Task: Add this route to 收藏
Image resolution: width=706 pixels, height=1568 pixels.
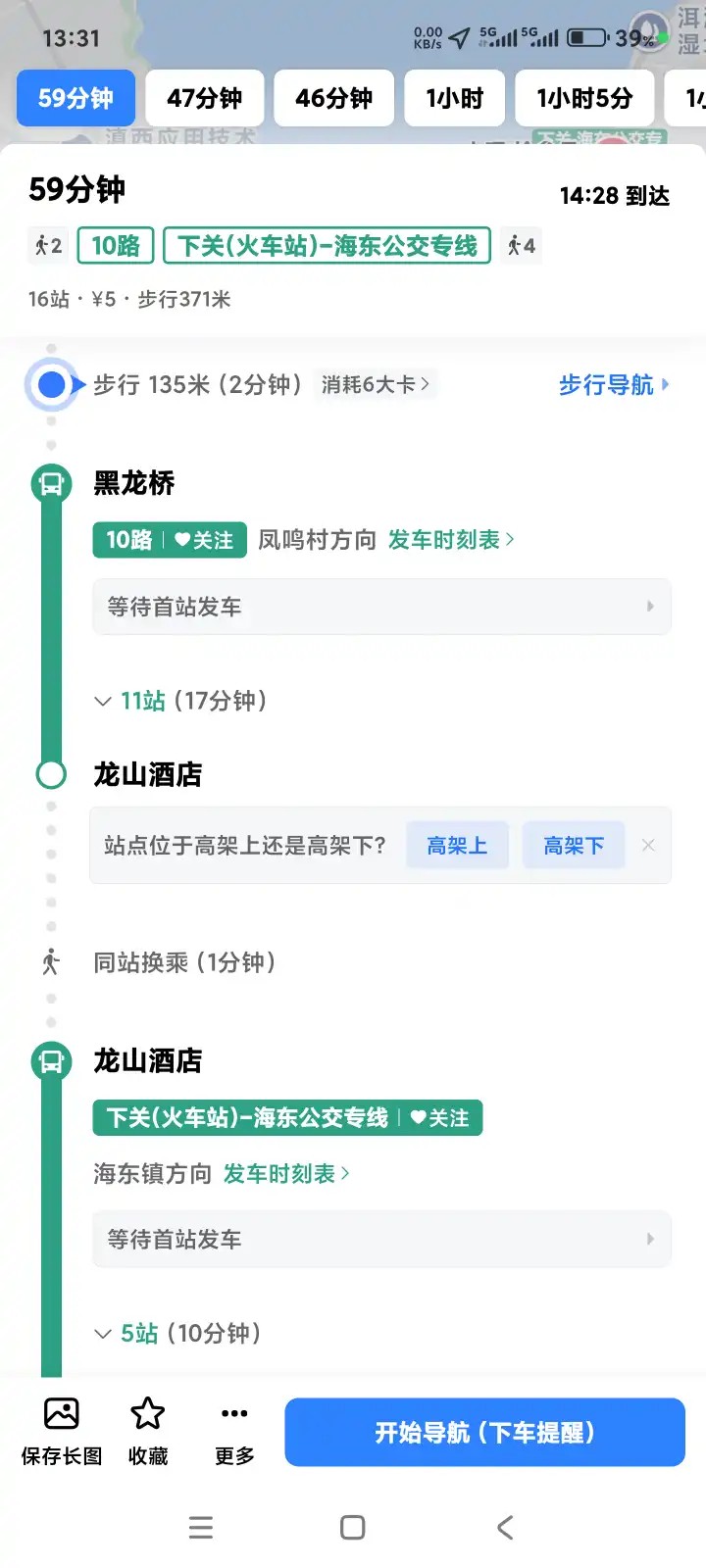Action: 148,1431
